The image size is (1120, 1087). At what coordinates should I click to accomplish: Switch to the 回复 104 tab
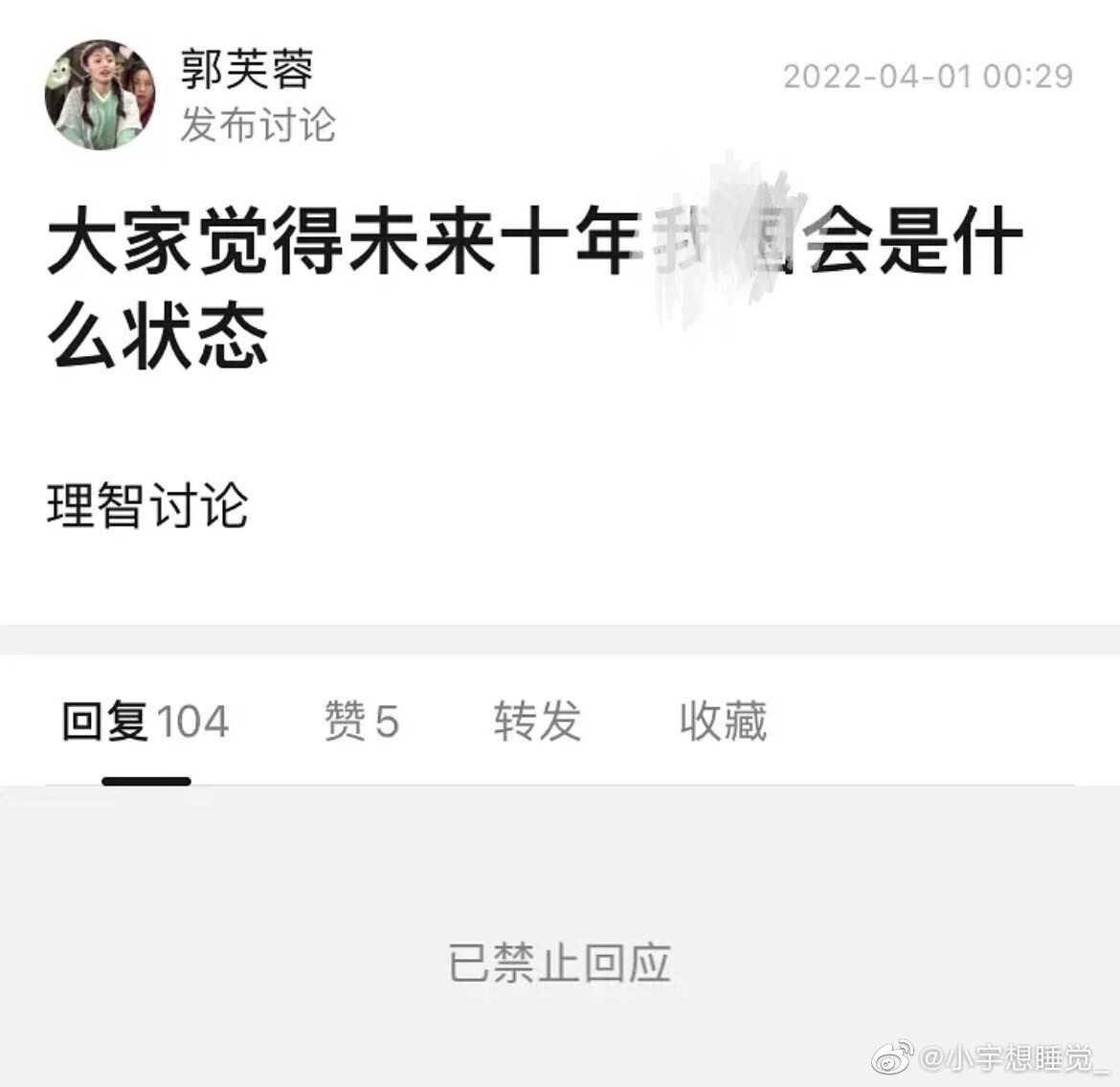146,721
